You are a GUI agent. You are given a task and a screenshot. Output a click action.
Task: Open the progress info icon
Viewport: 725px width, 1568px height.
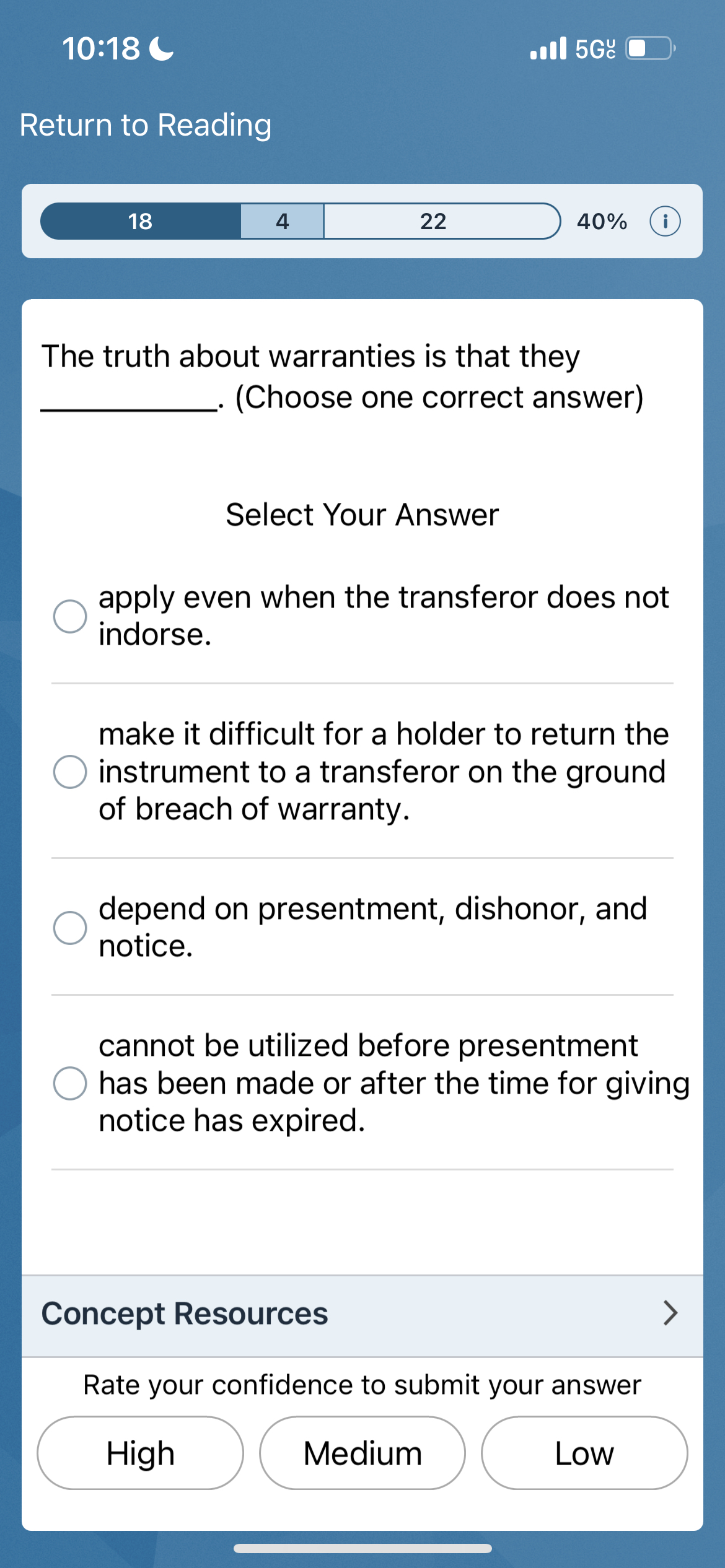(x=665, y=221)
